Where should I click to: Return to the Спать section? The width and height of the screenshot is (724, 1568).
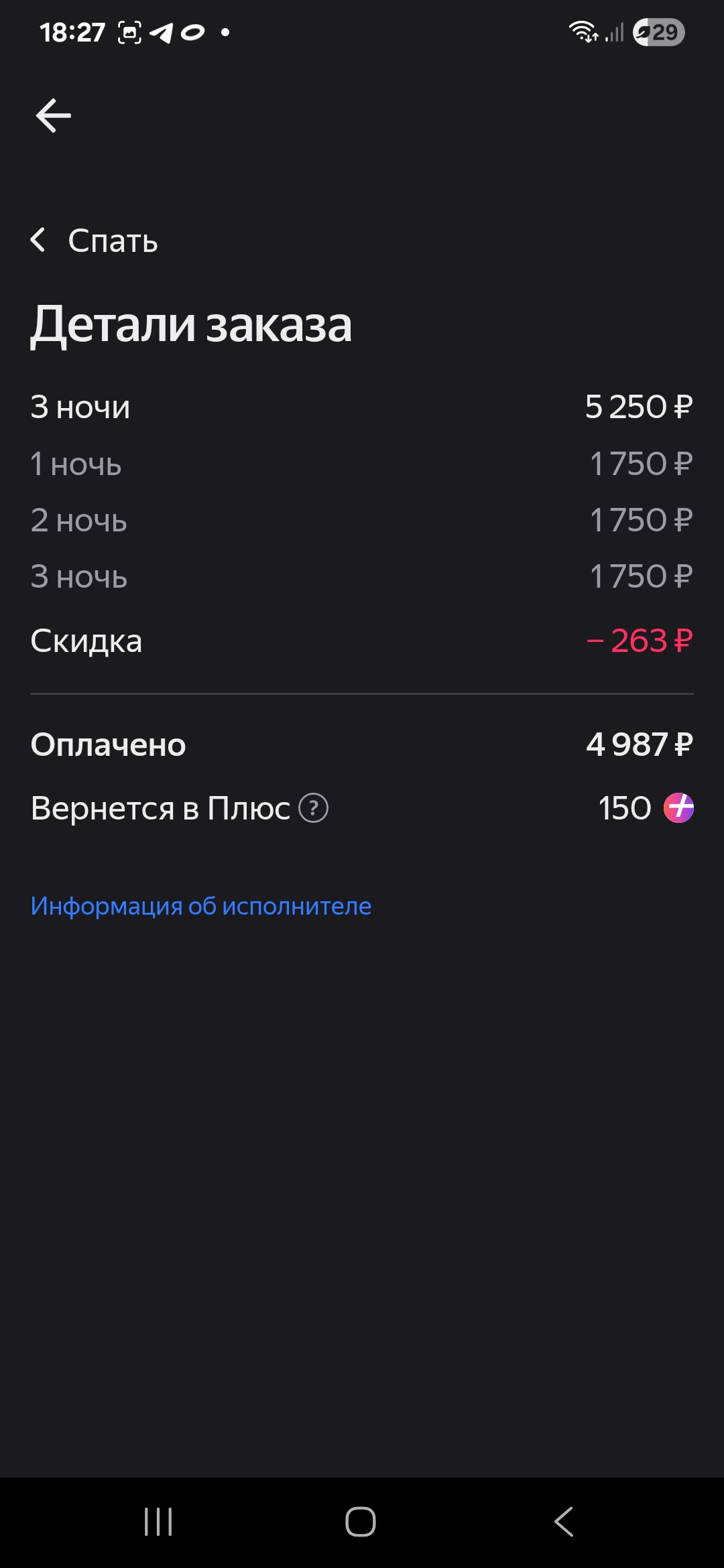(x=94, y=241)
